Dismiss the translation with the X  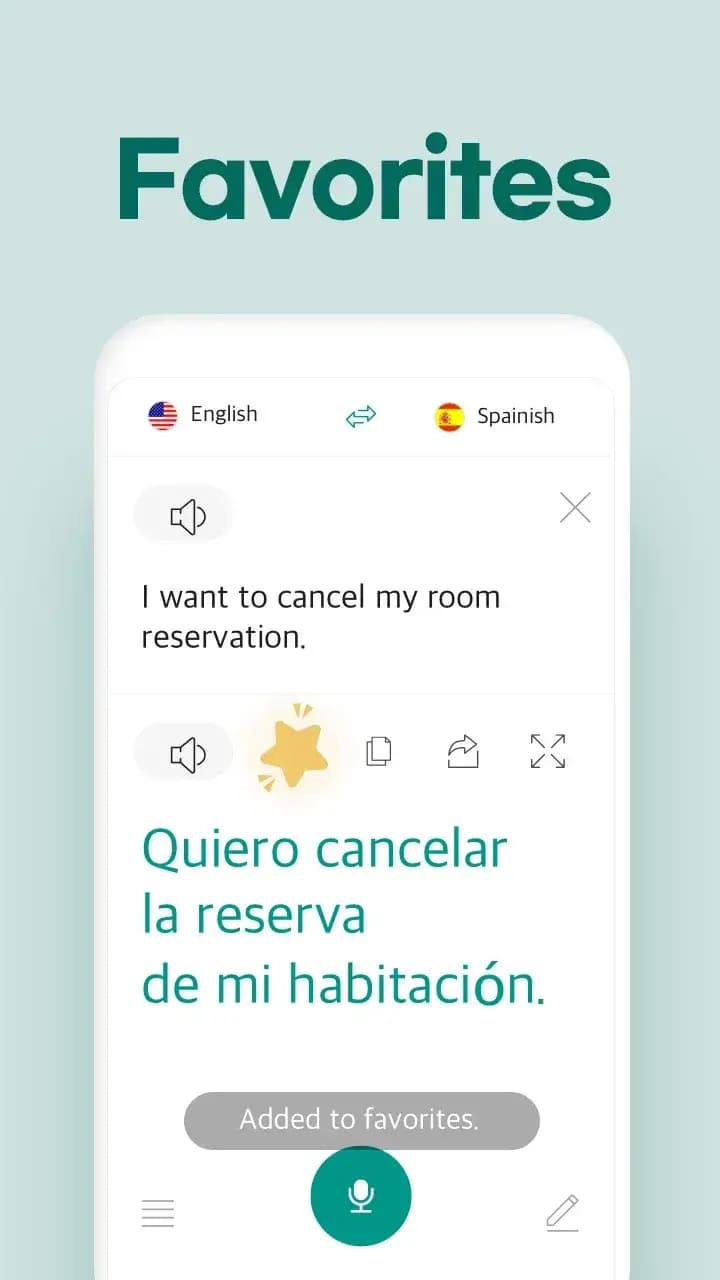pyautogui.click(x=575, y=508)
